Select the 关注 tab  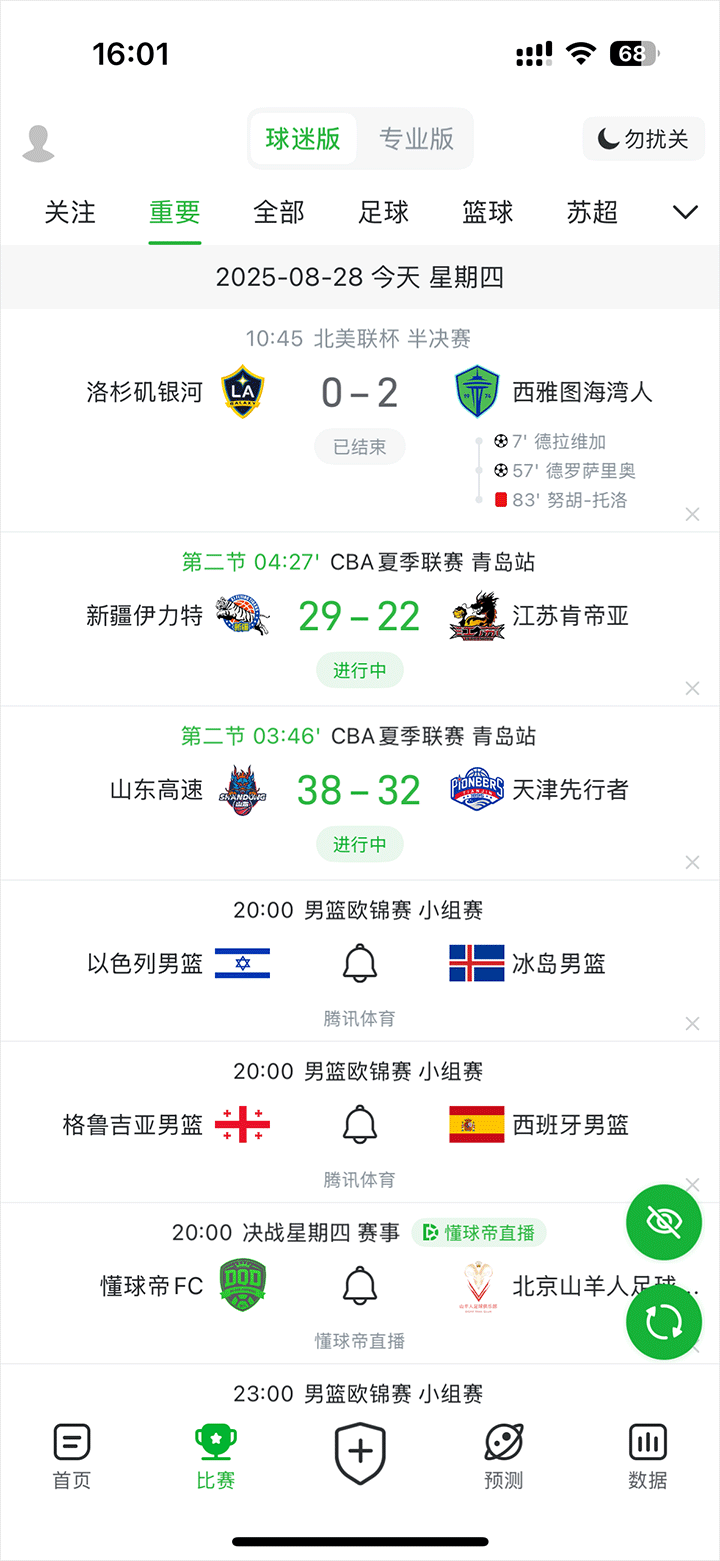[70, 212]
